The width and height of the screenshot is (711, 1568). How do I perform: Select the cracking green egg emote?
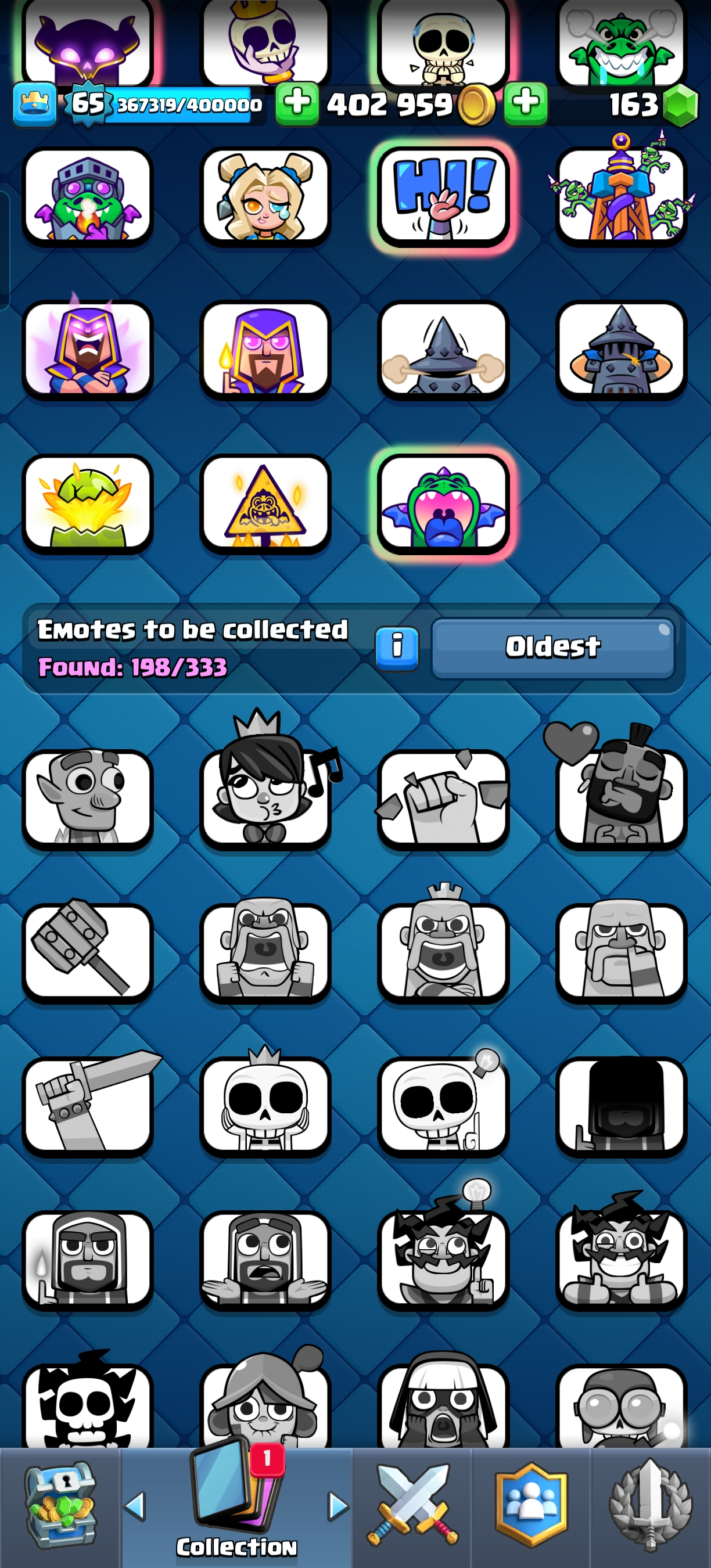point(87,504)
